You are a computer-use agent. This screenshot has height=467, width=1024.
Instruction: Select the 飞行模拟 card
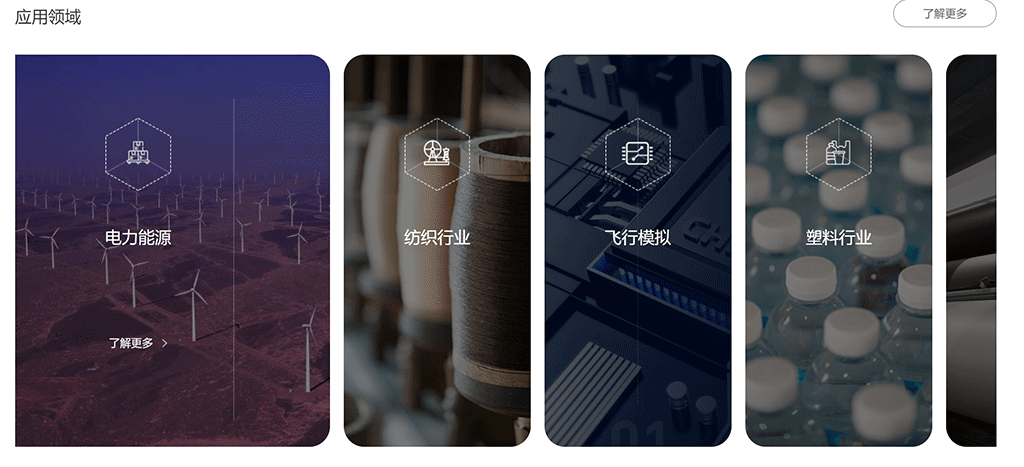[x=637, y=250]
